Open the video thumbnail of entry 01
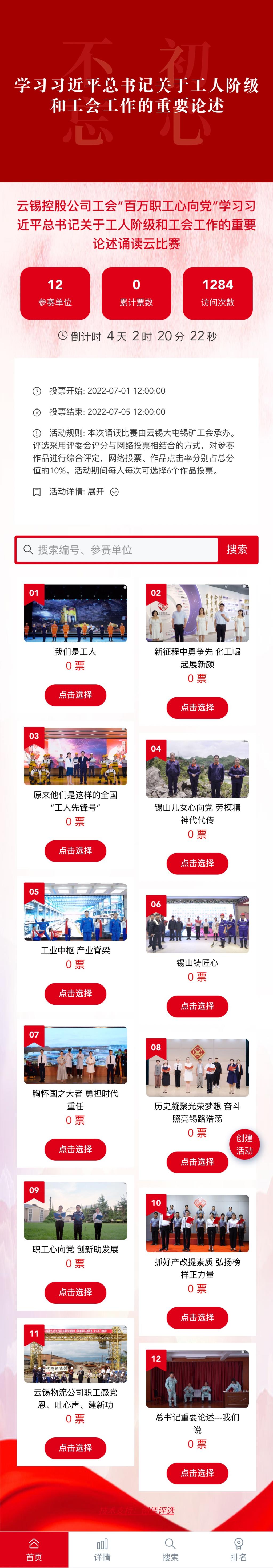Viewport: 273px width, 1568px height. tap(75, 613)
